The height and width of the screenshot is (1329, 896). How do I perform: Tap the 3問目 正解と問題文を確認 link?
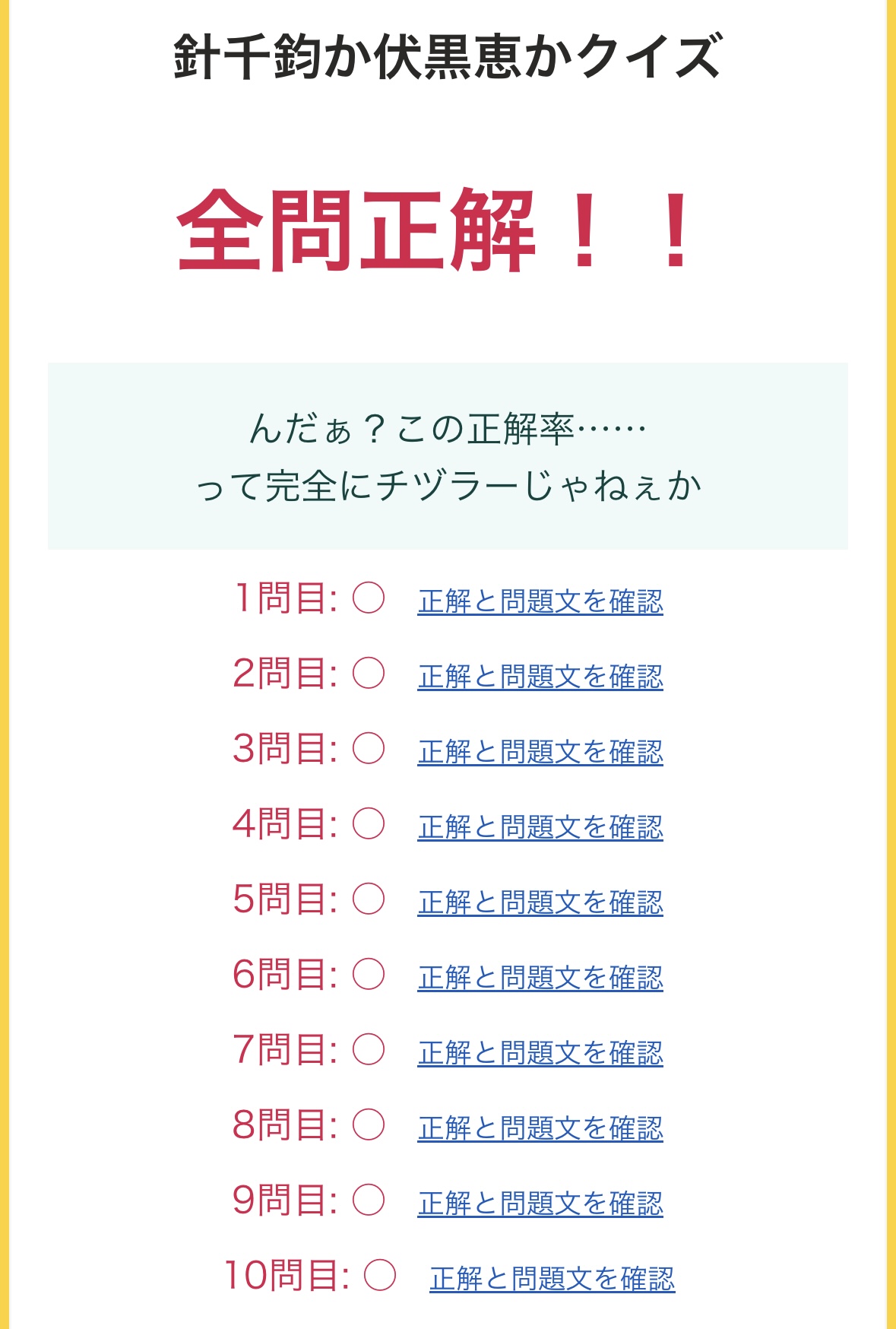[x=540, y=752]
